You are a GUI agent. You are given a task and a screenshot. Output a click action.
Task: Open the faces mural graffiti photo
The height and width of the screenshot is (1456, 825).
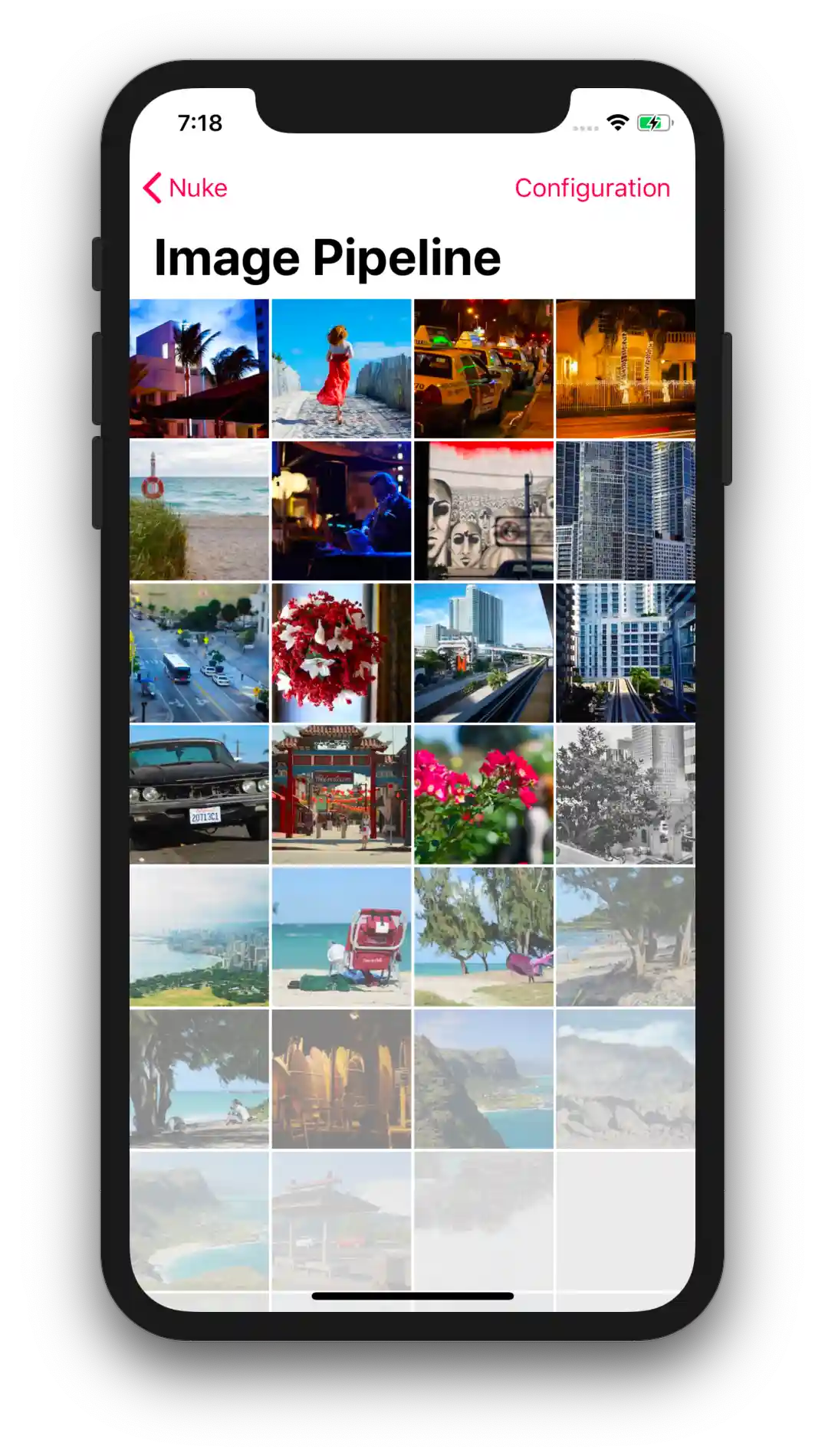point(483,510)
